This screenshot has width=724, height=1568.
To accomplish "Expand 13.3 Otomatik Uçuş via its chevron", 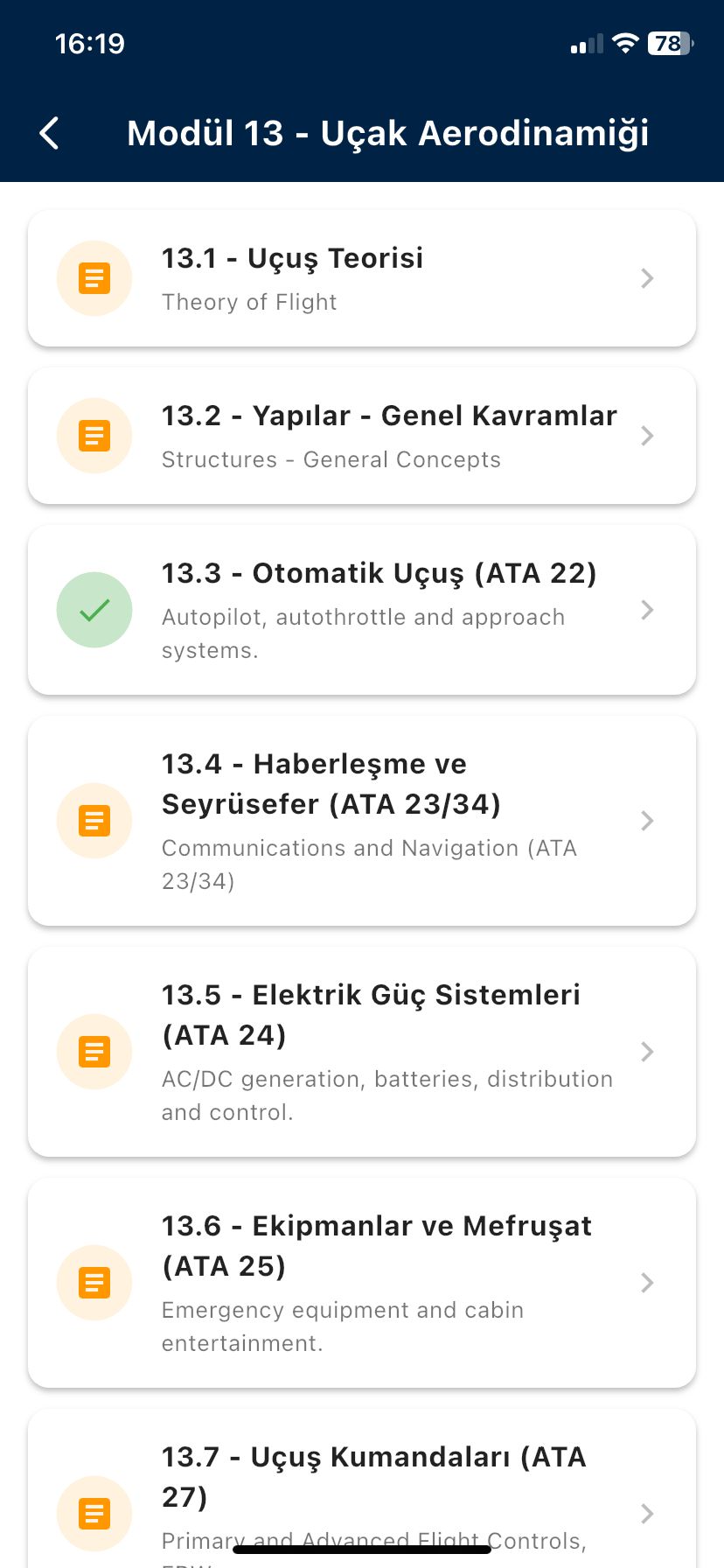I will pyautogui.click(x=647, y=610).
